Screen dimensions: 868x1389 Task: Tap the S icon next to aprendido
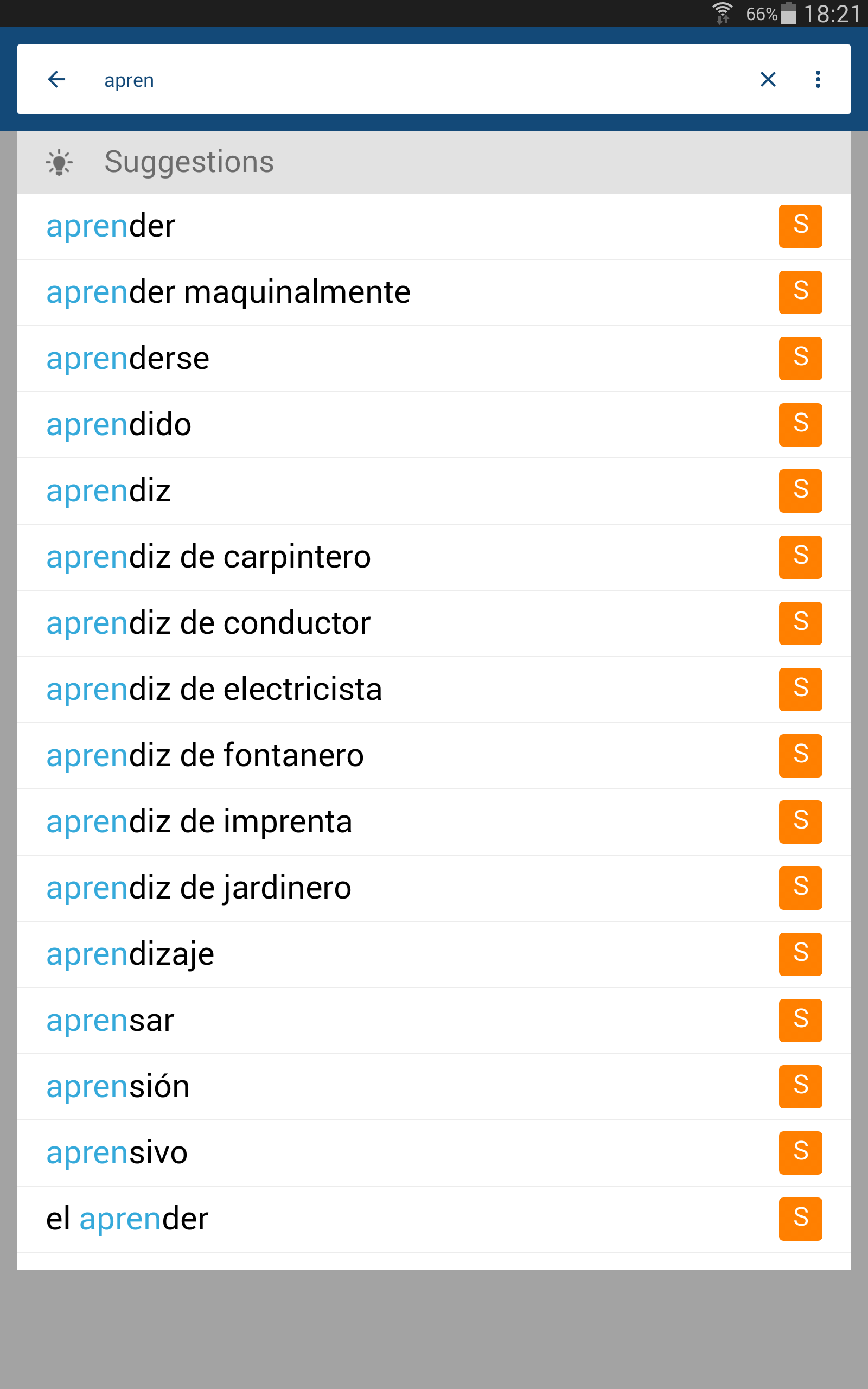[x=800, y=425]
